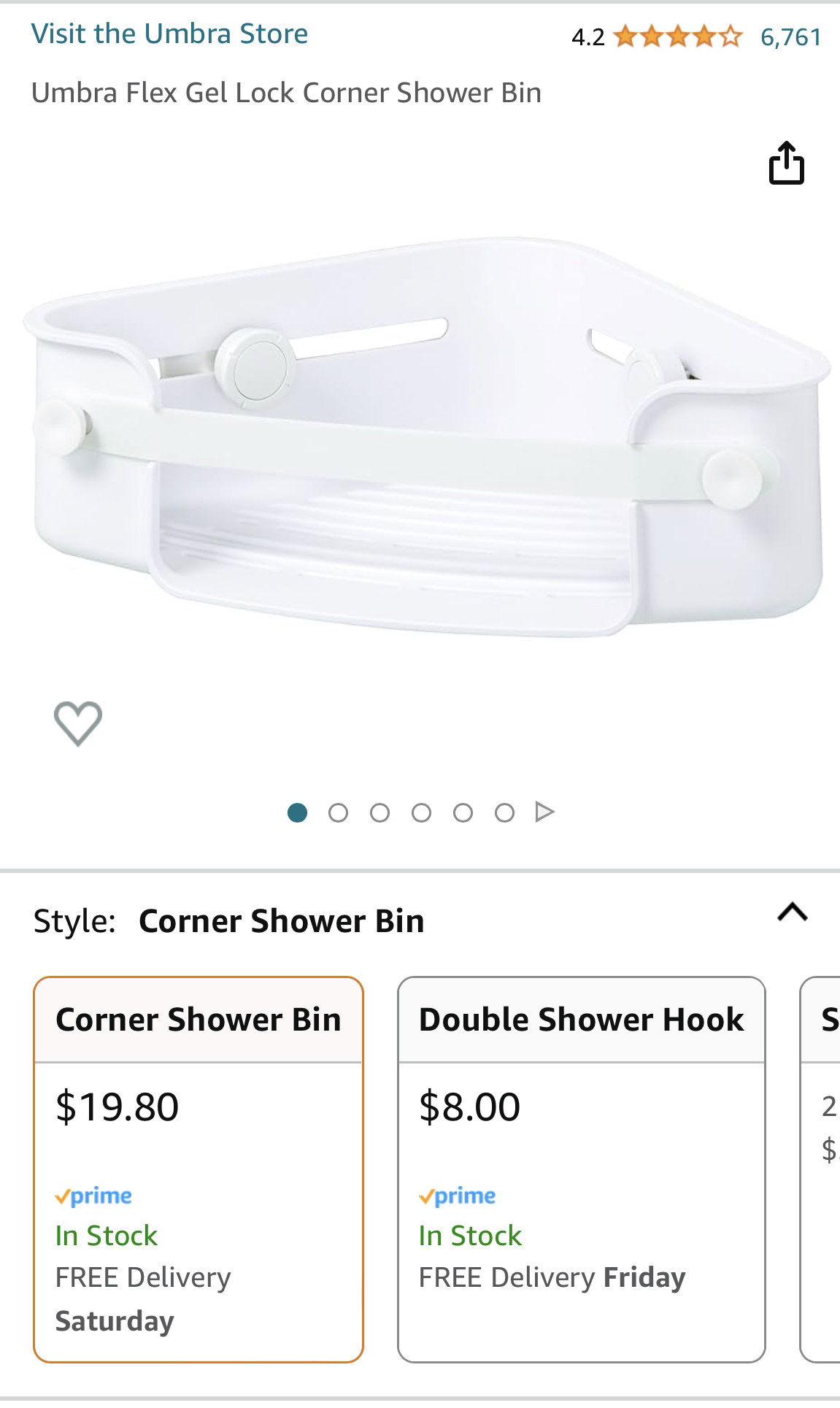Image resolution: width=840 pixels, height=1408 pixels.
Task: Collapse the Style options section
Action: pos(793,912)
